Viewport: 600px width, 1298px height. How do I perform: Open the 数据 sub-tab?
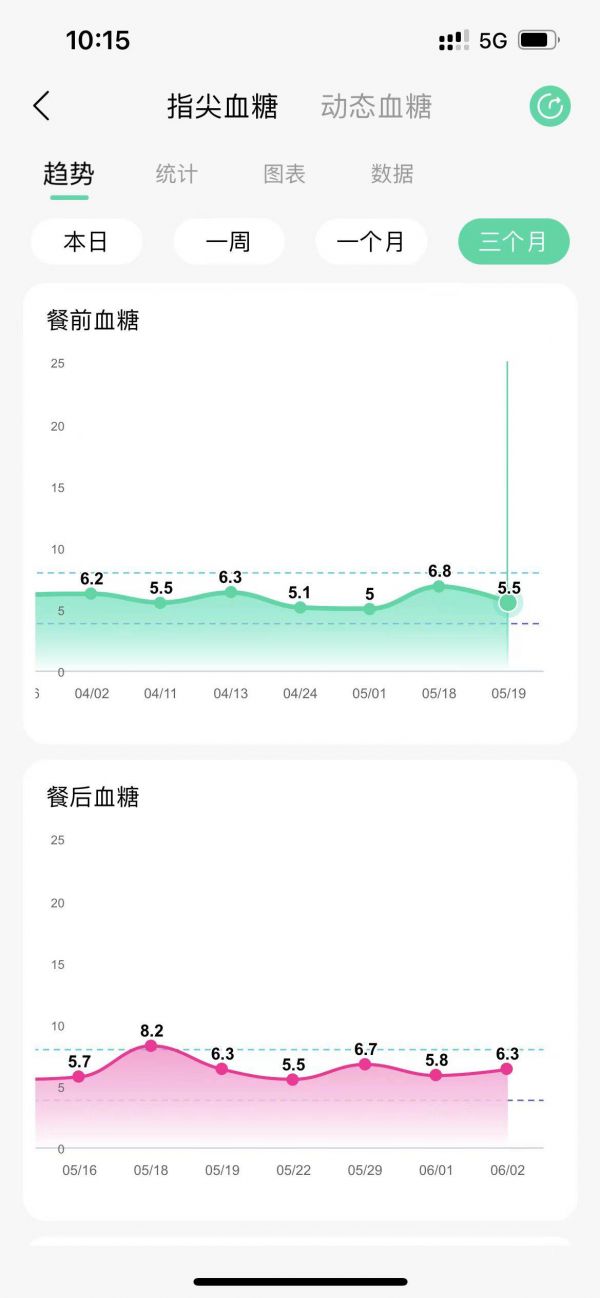click(392, 174)
